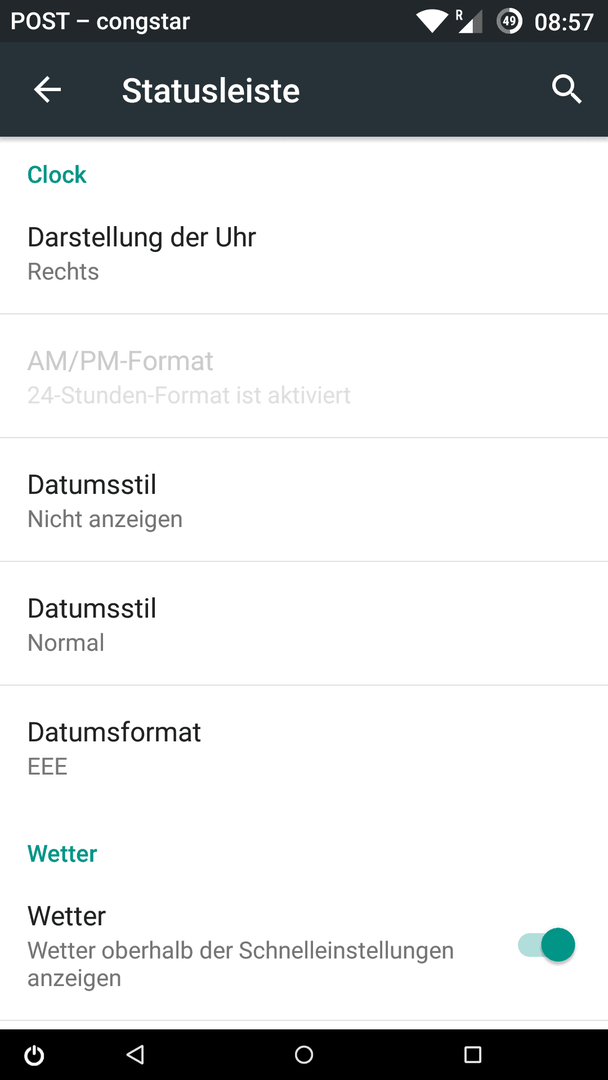Tap the system home button
608x1080 pixels.
(x=304, y=1055)
